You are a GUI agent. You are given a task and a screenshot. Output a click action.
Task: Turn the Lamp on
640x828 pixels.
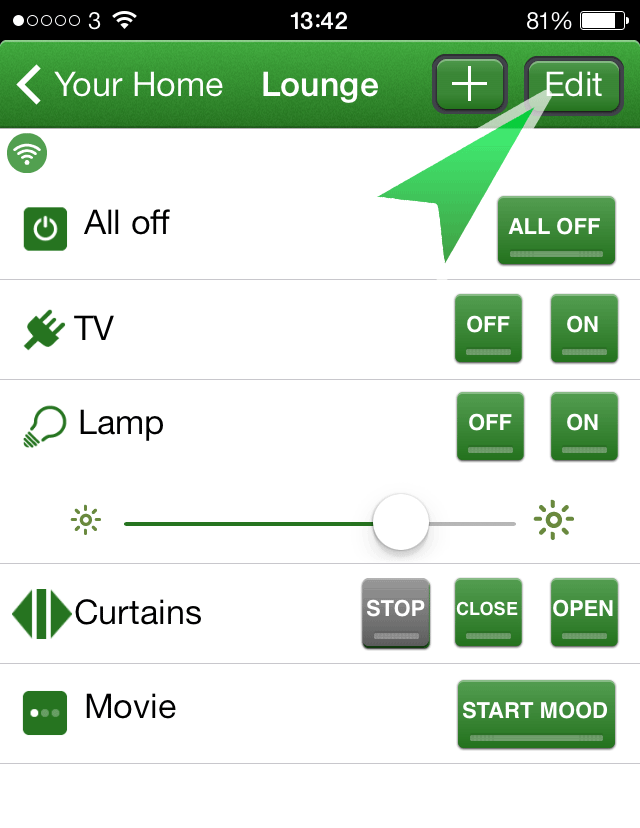[583, 426]
